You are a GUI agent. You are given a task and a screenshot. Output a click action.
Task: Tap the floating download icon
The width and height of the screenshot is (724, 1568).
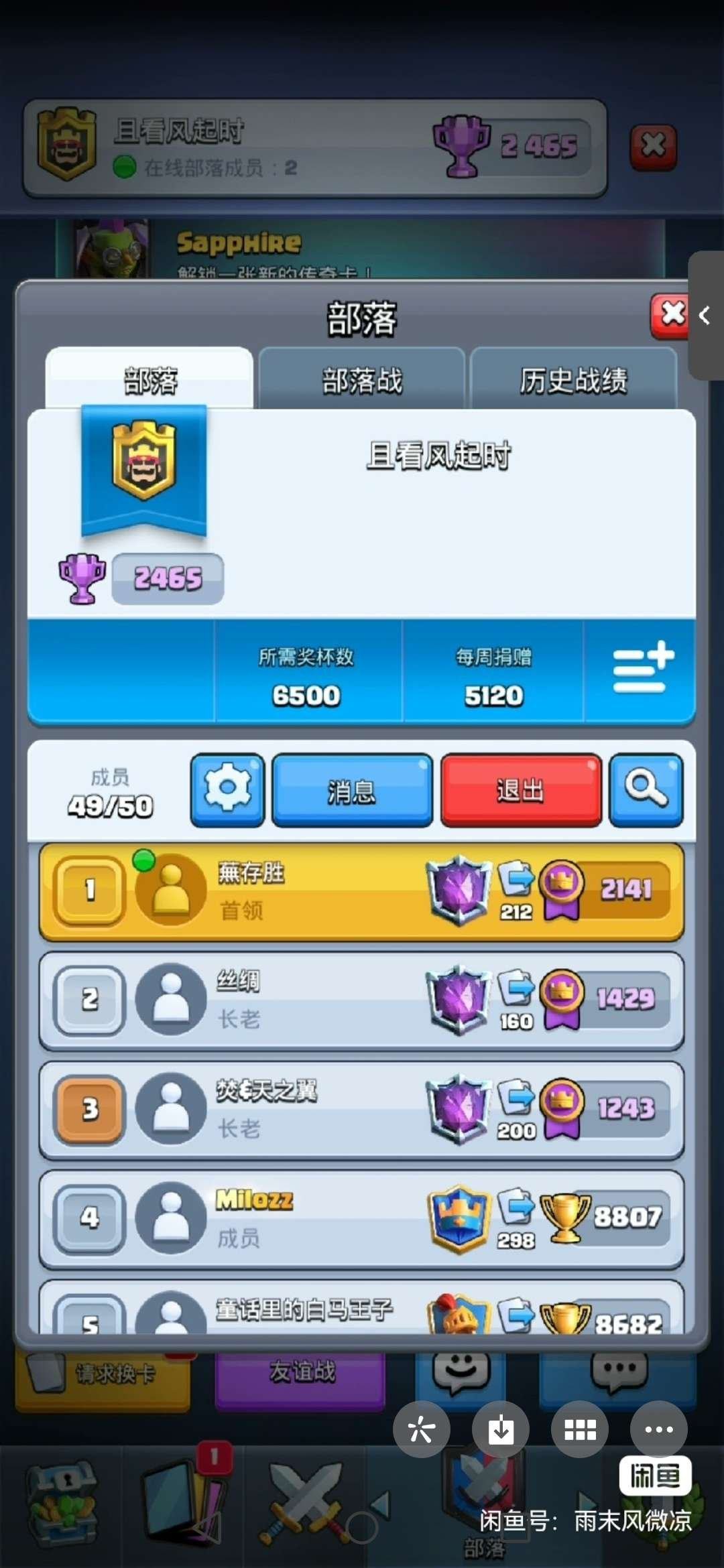(x=501, y=1429)
